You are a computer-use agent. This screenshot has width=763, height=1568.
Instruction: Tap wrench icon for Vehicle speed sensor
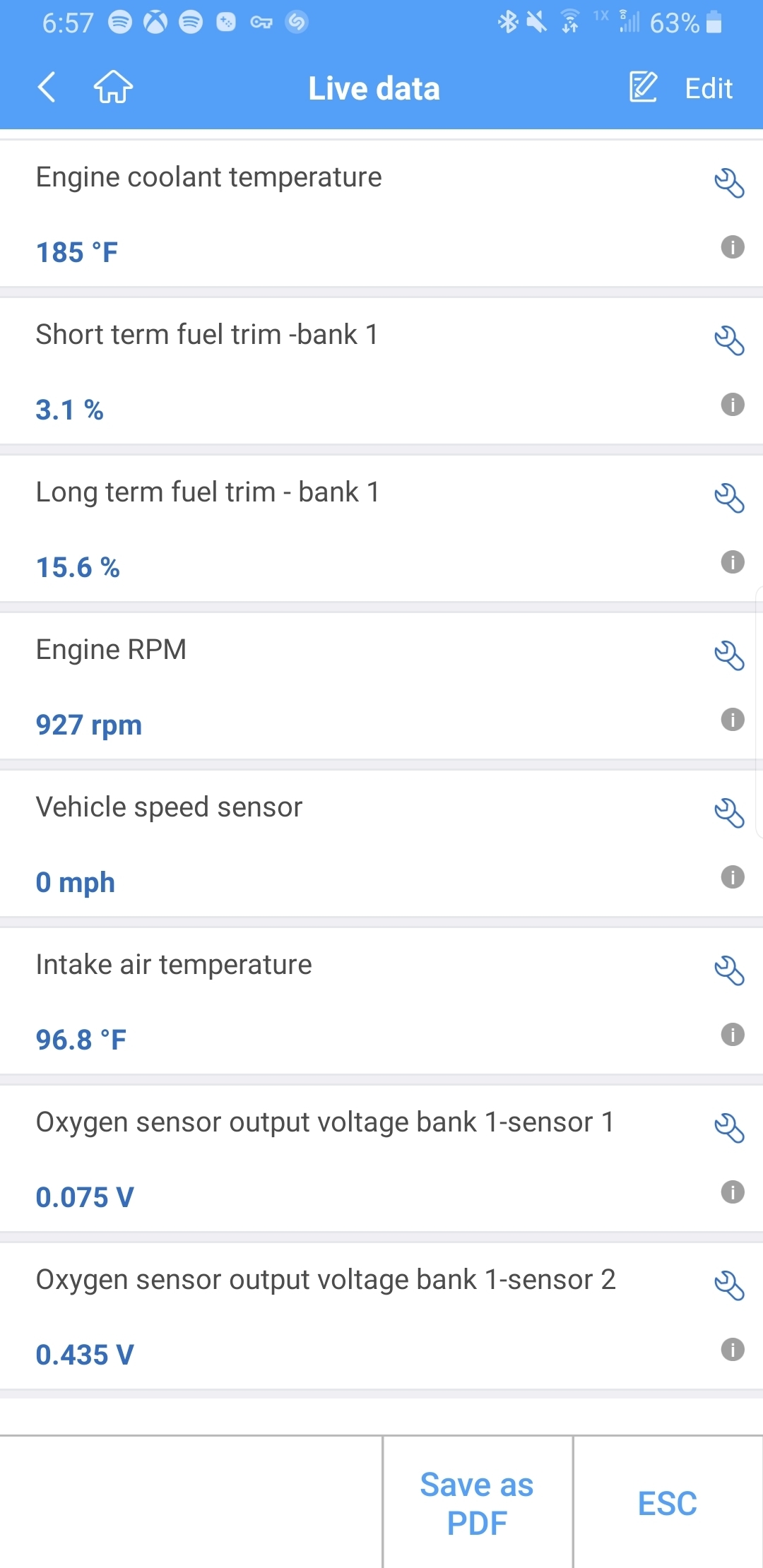[729, 814]
